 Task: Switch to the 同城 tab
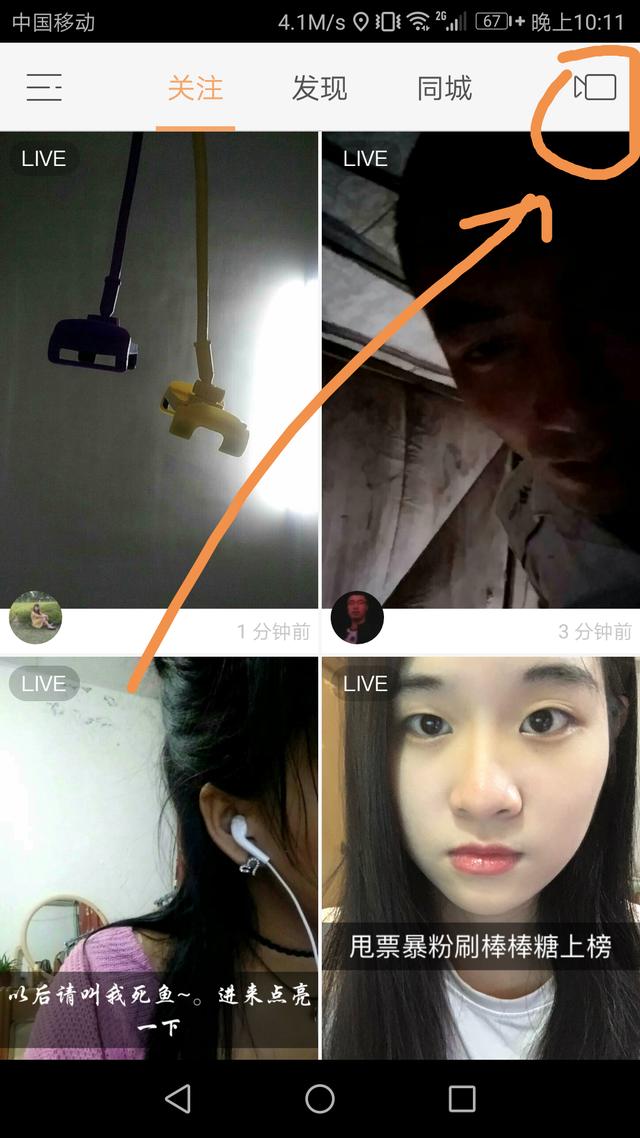point(444,88)
